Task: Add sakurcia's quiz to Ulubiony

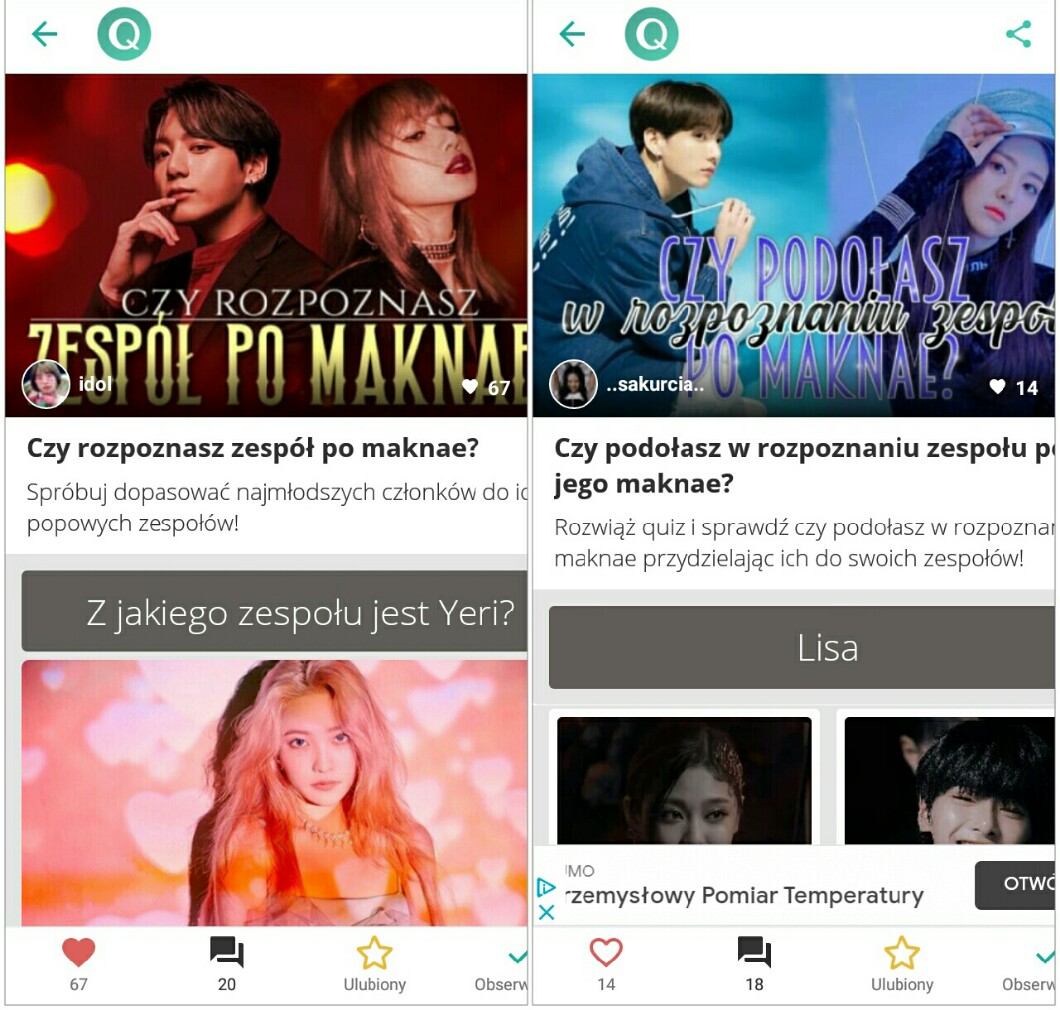Action: 901,961
